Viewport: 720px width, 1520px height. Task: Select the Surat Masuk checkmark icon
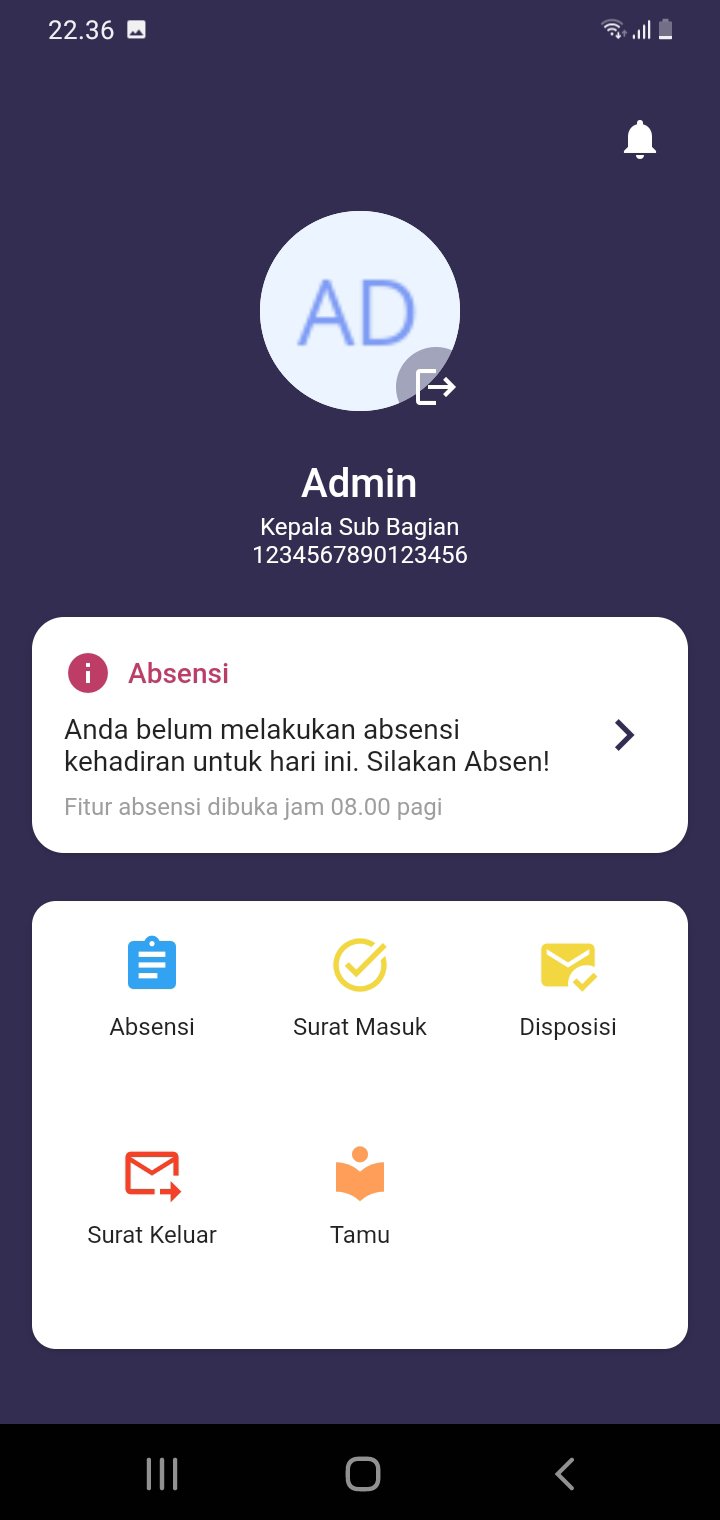click(359, 963)
